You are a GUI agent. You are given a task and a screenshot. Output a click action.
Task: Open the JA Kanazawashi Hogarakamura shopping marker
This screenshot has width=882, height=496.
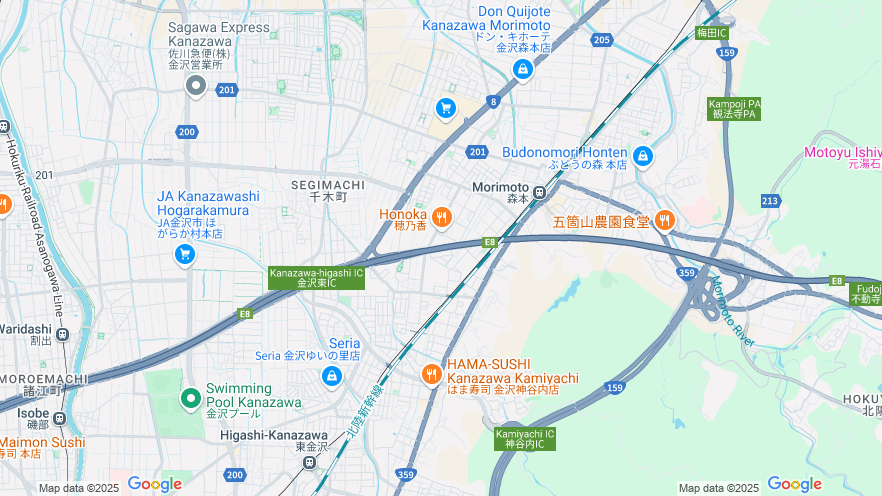(x=184, y=254)
